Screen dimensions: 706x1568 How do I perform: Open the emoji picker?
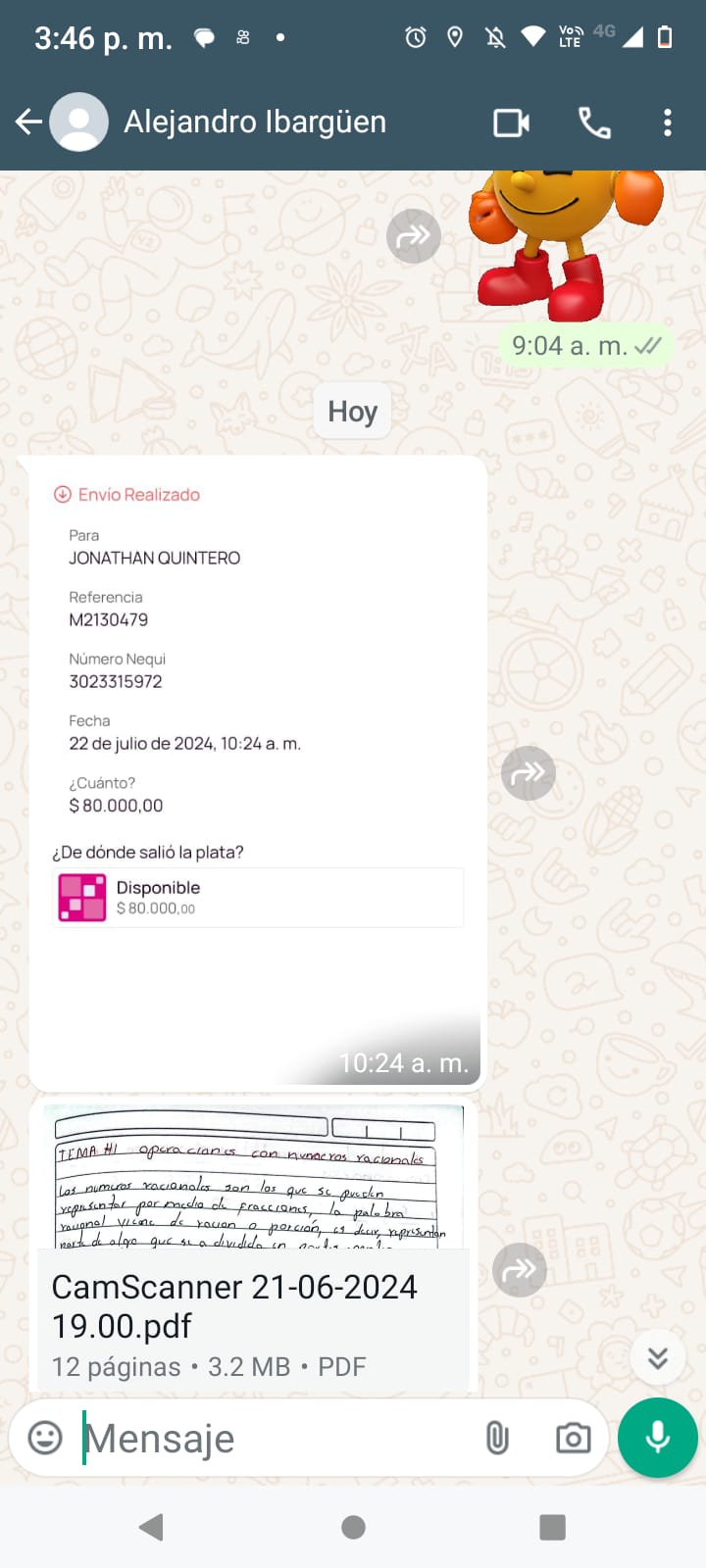pyautogui.click(x=45, y=1438)
